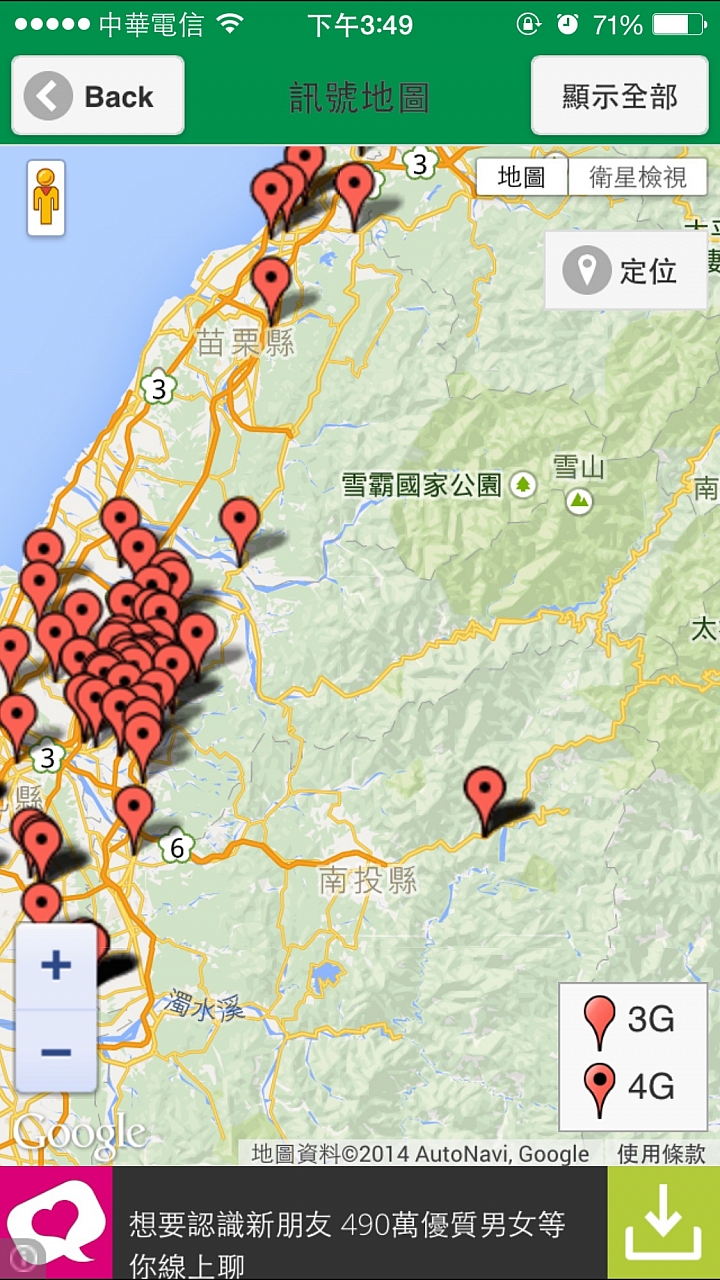Download the advertised dating app

(x=663, y=1224)
